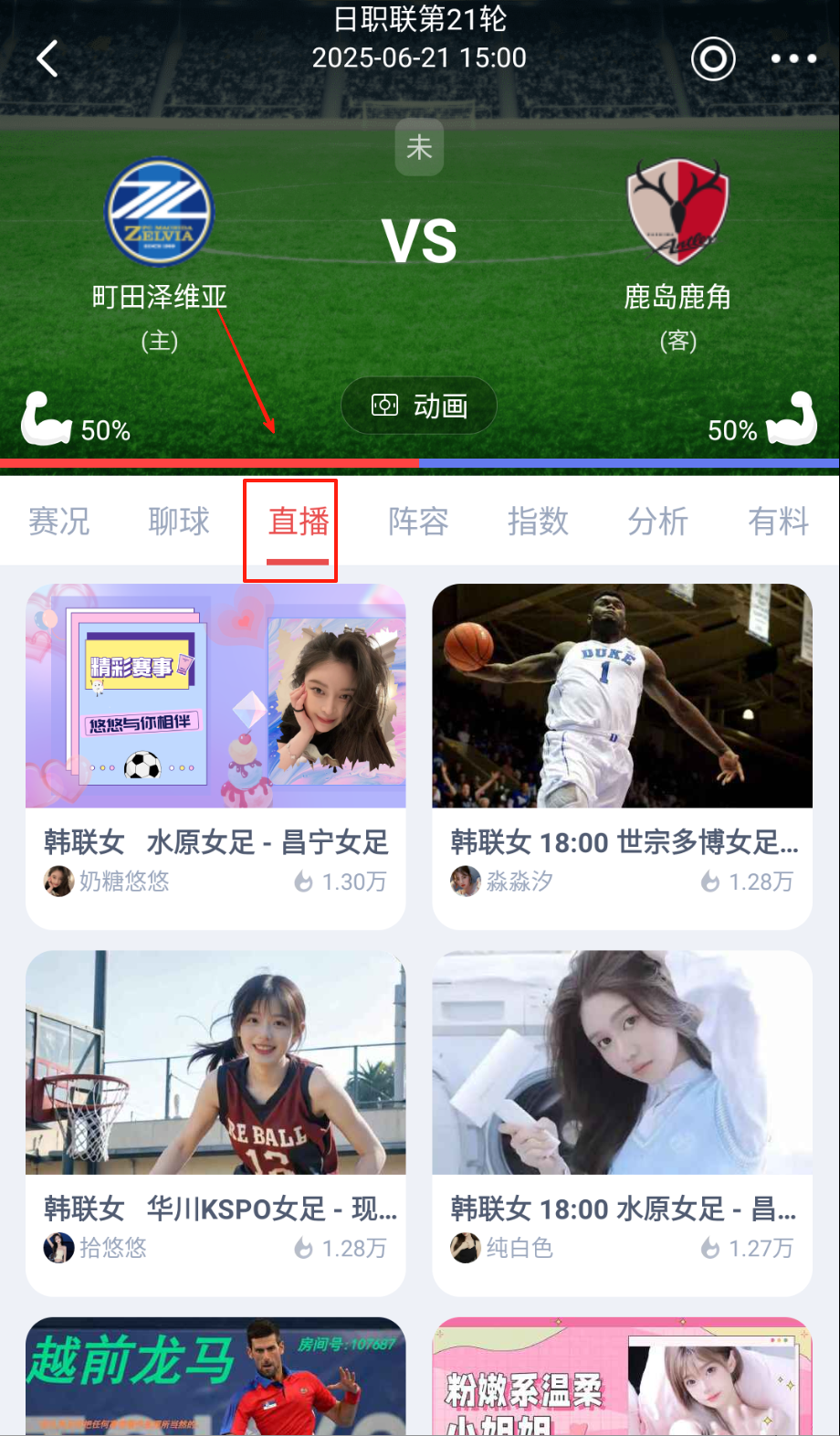The image size is (840, 1436).
Task: Switch to the 阵容 tab
Action: pos(418,522)
